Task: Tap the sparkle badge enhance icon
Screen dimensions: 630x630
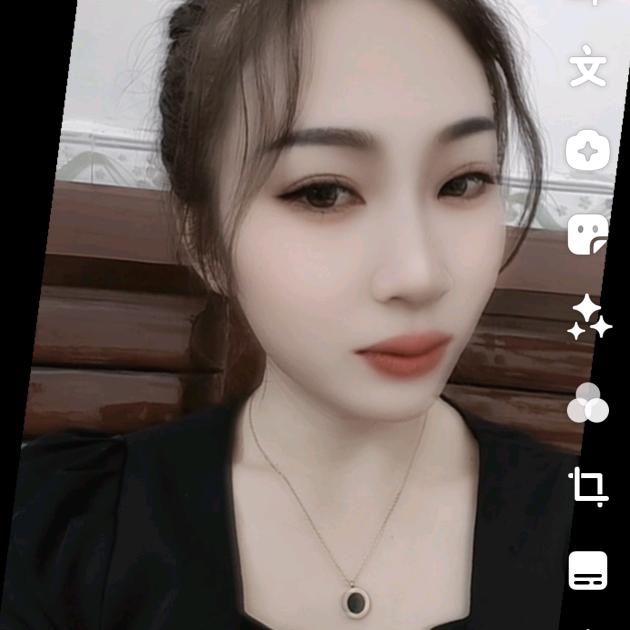Action: click(588, 151)
